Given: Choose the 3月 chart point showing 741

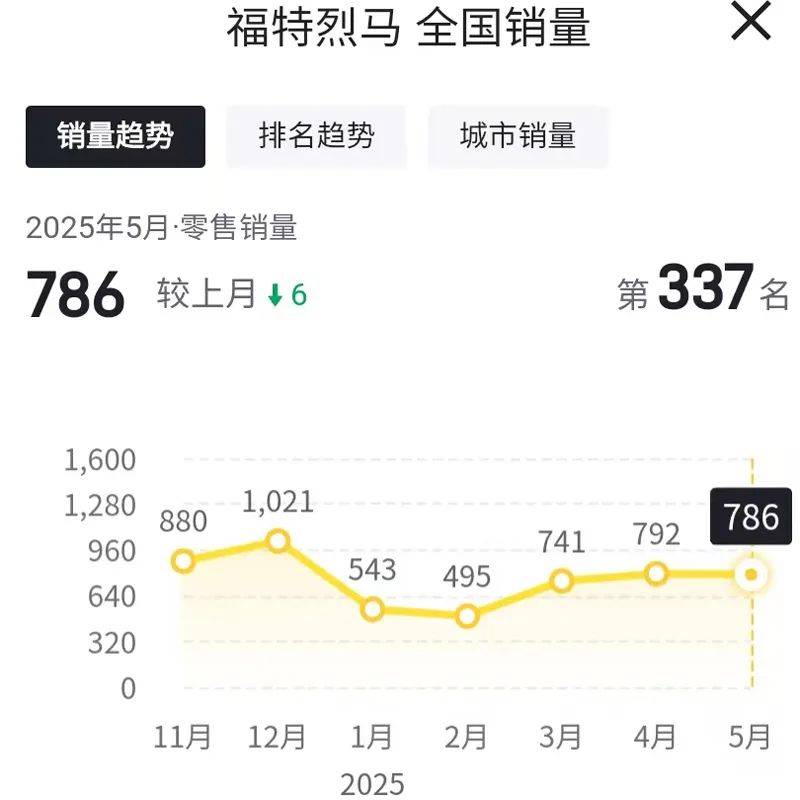Looking at the screenshot, I should 562,580.
